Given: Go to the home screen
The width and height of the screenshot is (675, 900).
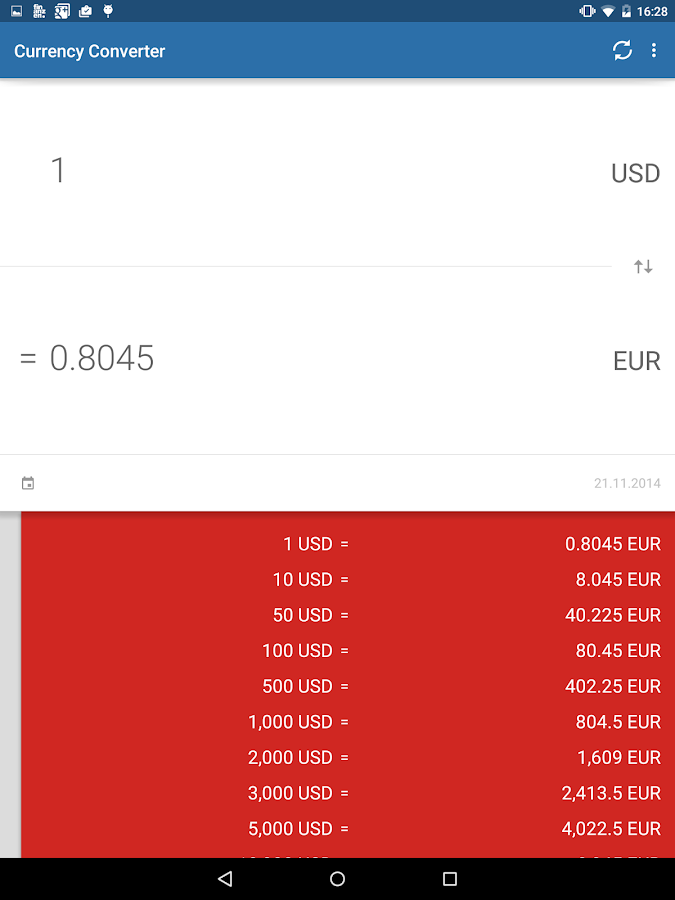Looking at the screenshot, I should [x=337, y=879].
